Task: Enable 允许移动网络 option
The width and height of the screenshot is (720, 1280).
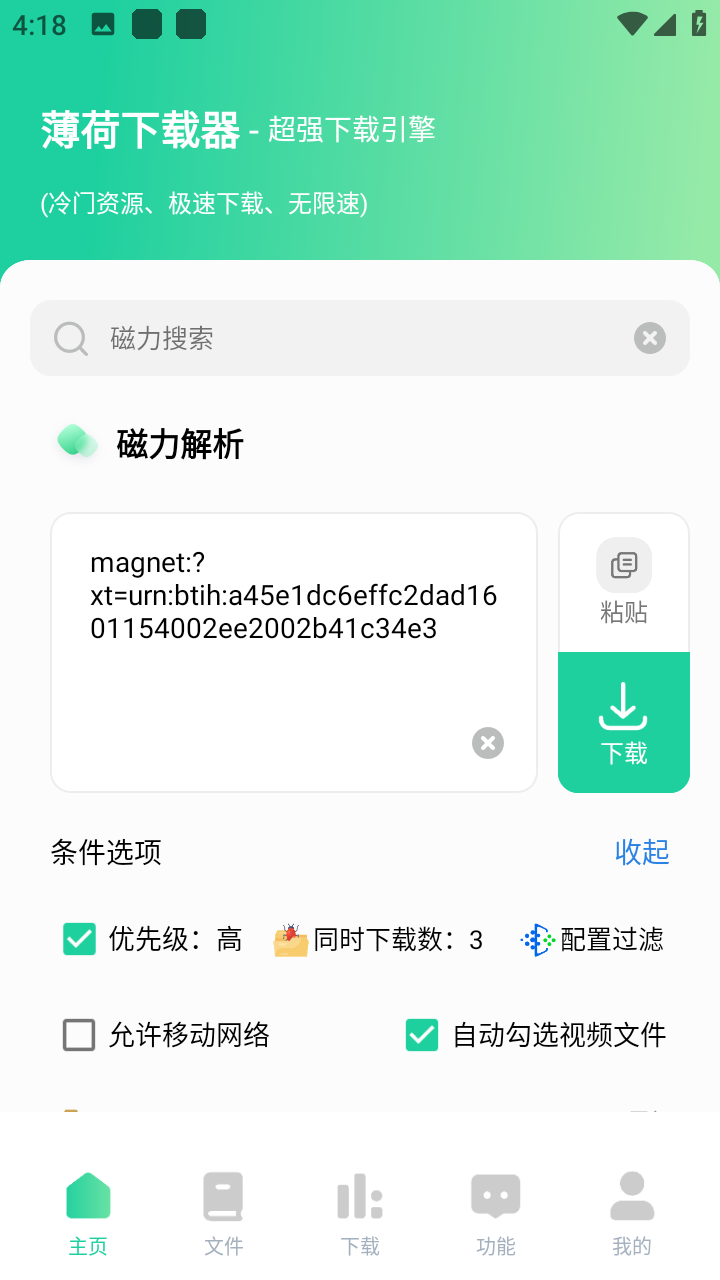Action: [x=79, y=1035]
